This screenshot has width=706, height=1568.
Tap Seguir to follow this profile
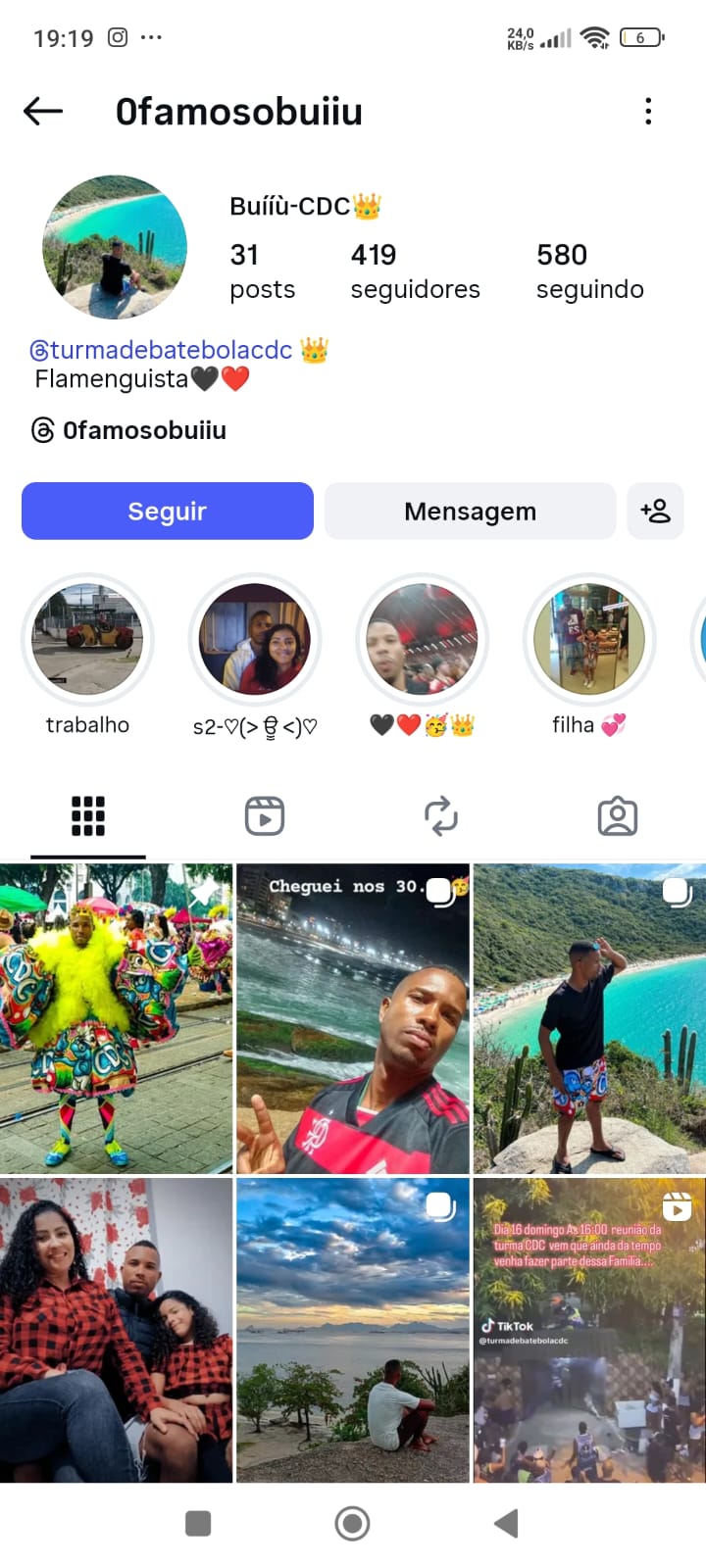click(168, 511)
